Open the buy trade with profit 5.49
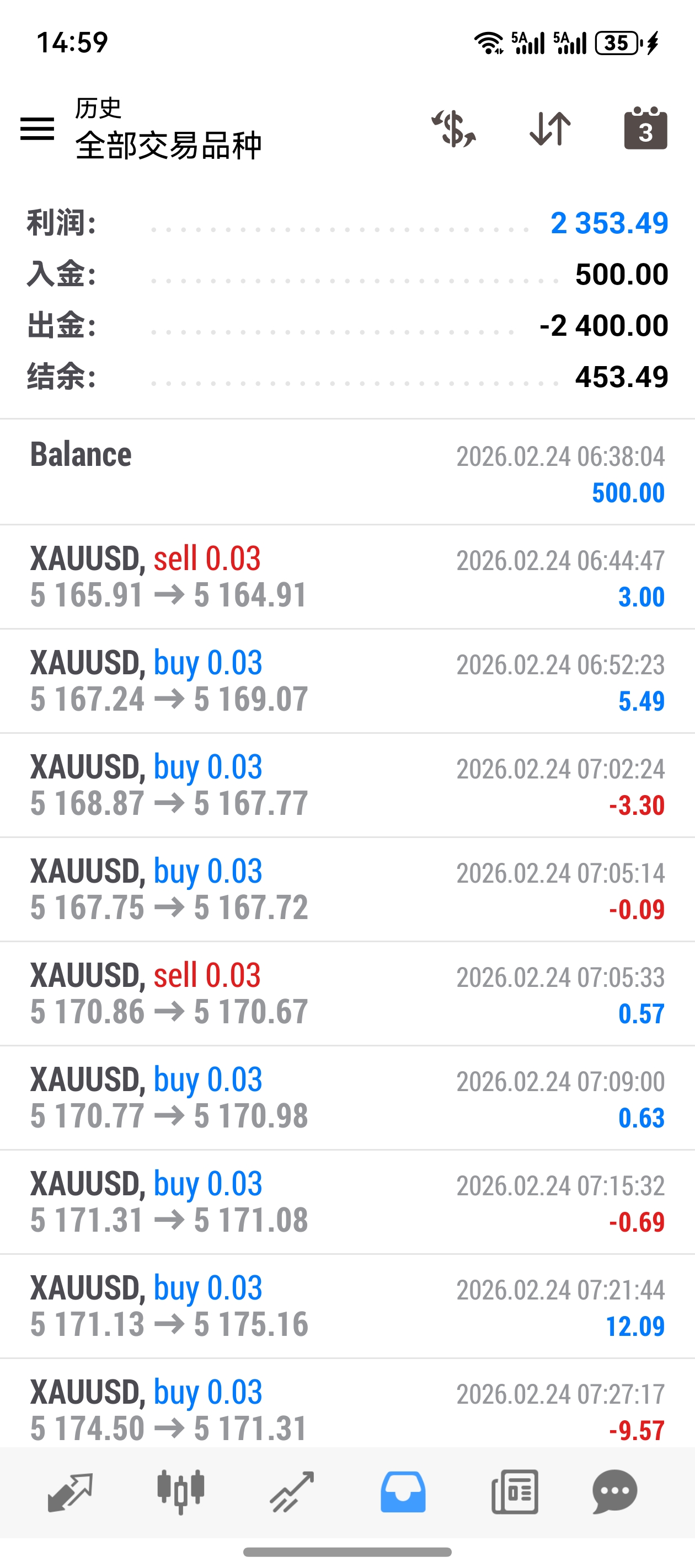The height and width of the screenshot is (1568, 695). (347, 680)
